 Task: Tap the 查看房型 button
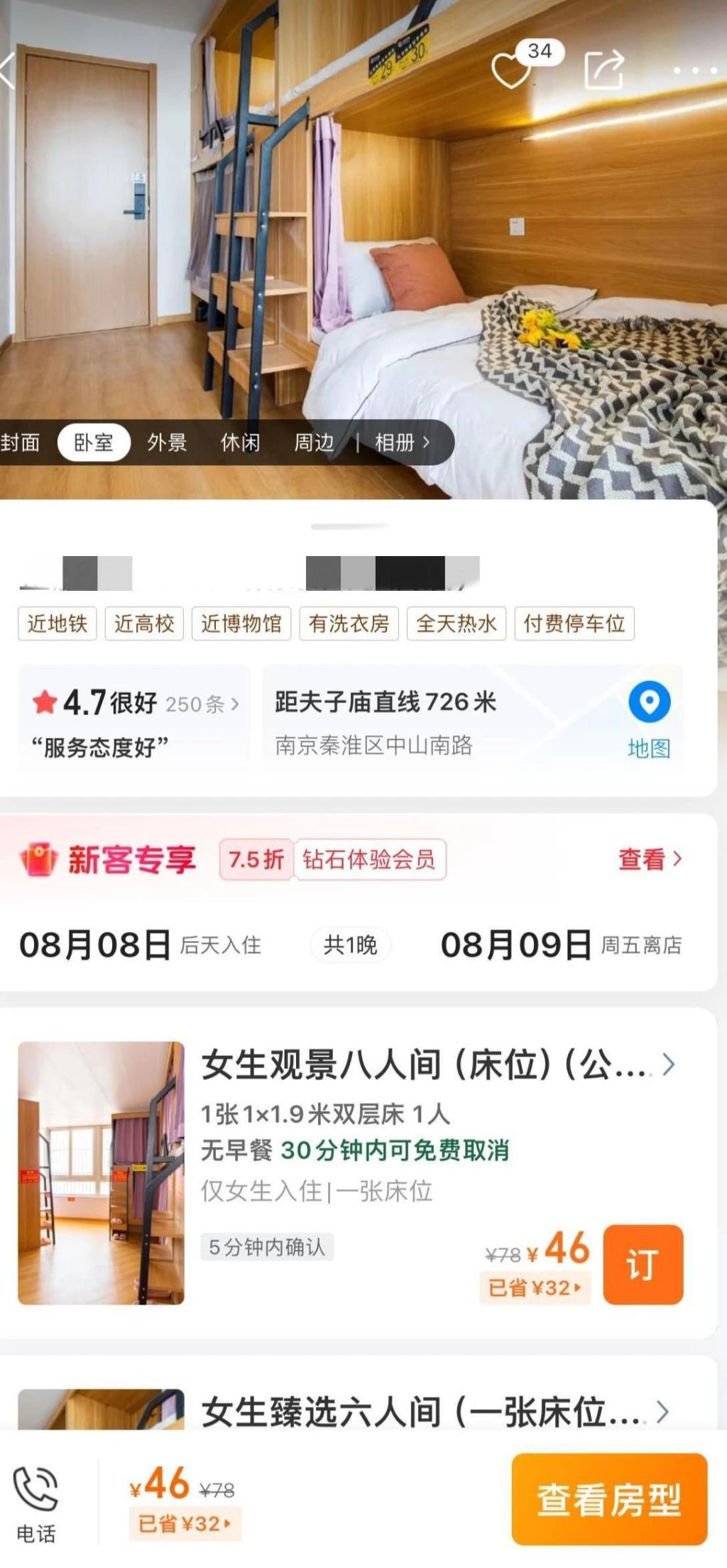[608, 1498]
